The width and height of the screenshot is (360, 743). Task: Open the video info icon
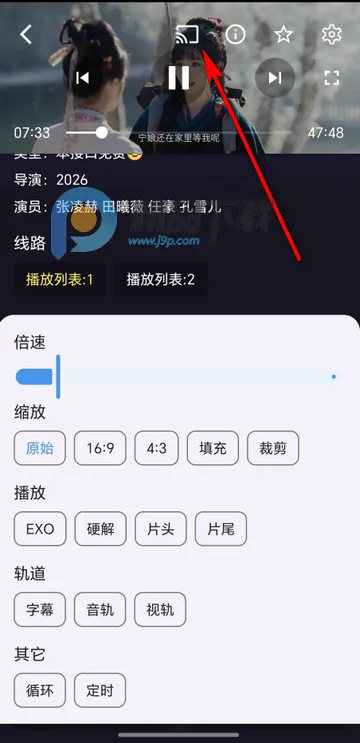click(x=235, y=34)
